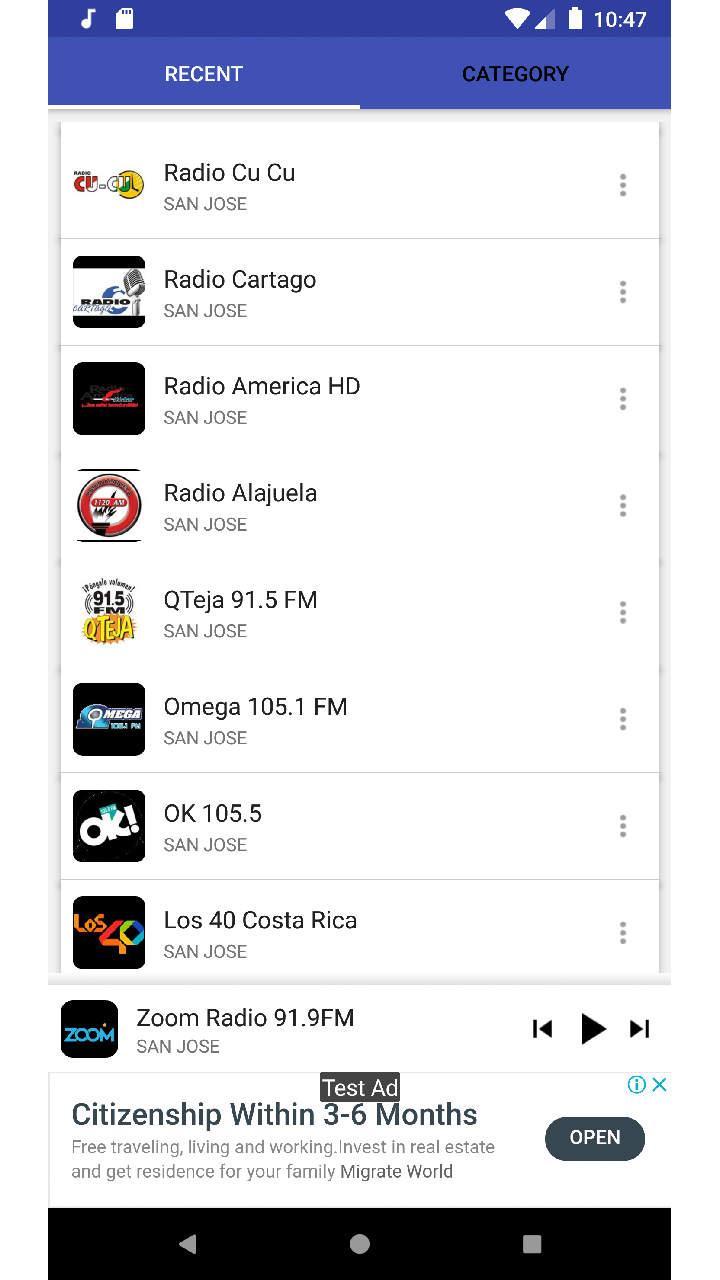Image resolution: width=720 pixels, height=1280 pixels.
Task: Open more options for Radio Cu Cu
Action: (623, 185)
